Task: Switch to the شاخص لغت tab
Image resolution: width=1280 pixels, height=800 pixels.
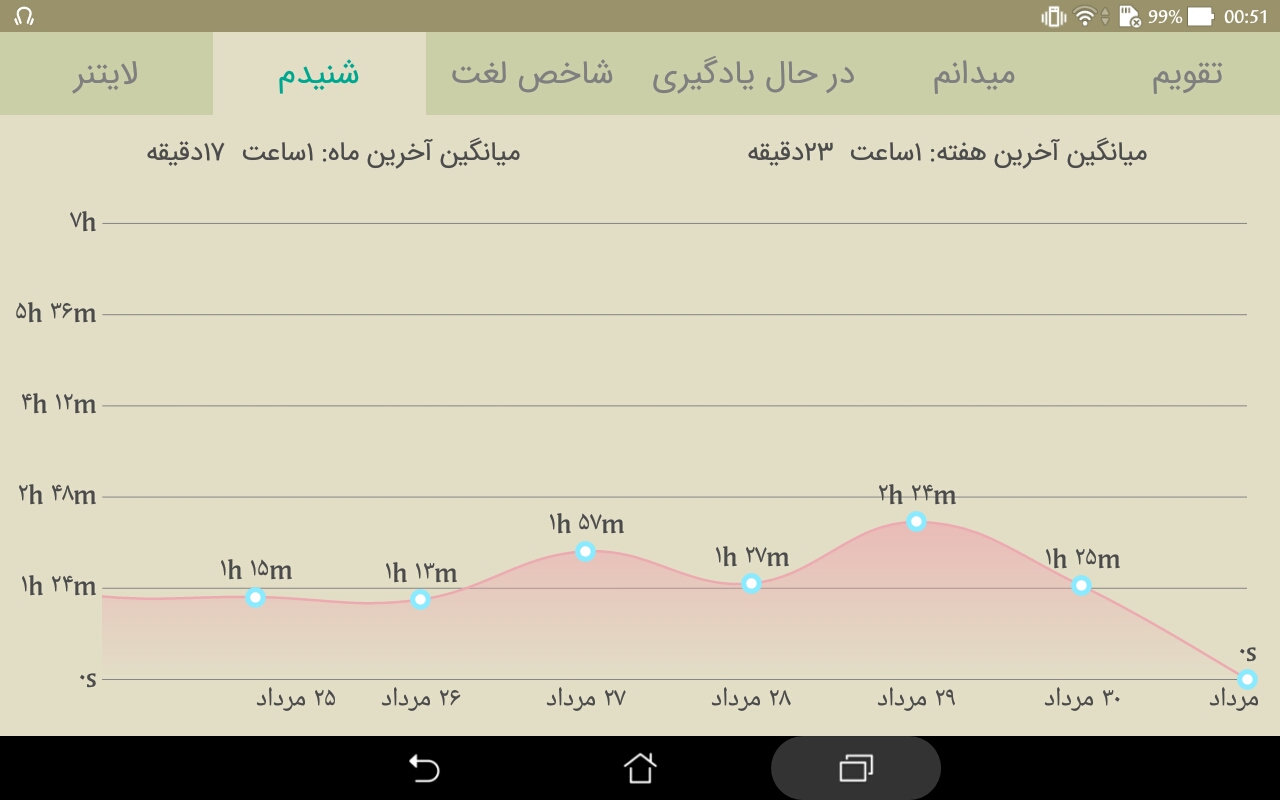Action: 533,74
